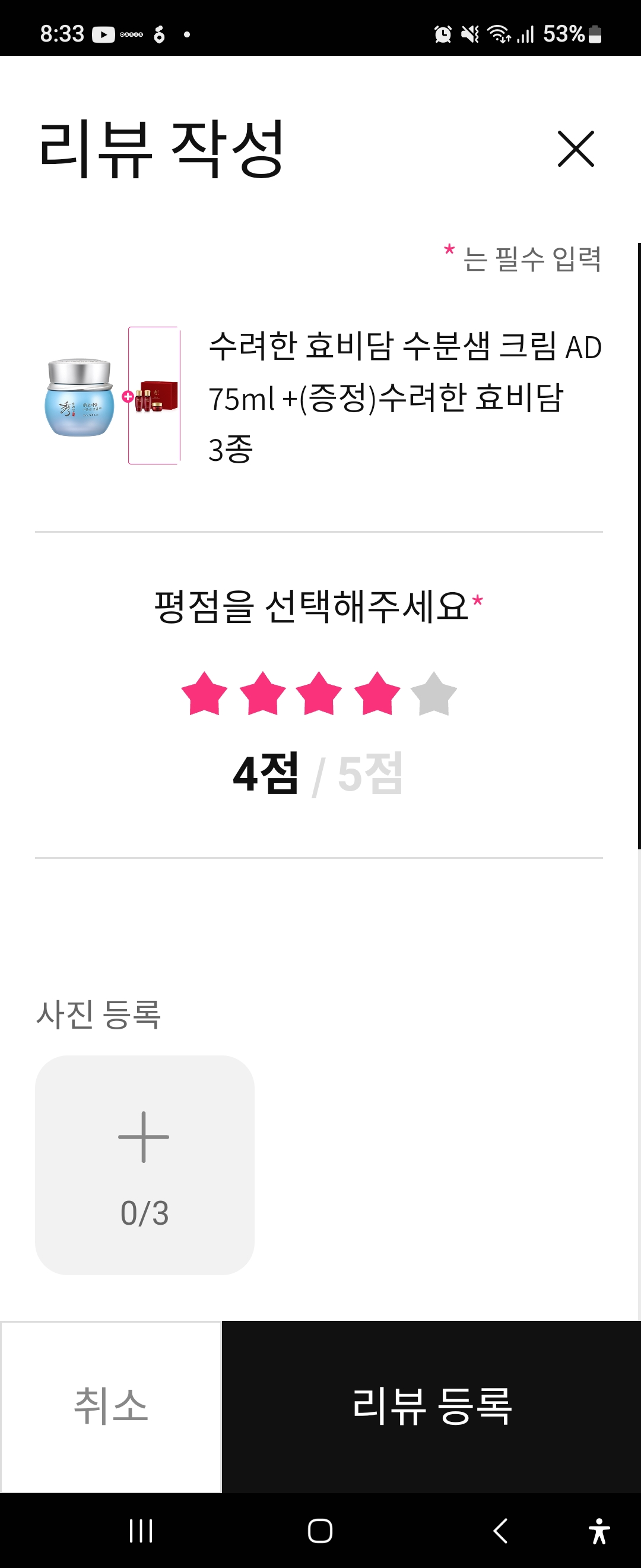Give five stars with last star

(434, 694)
